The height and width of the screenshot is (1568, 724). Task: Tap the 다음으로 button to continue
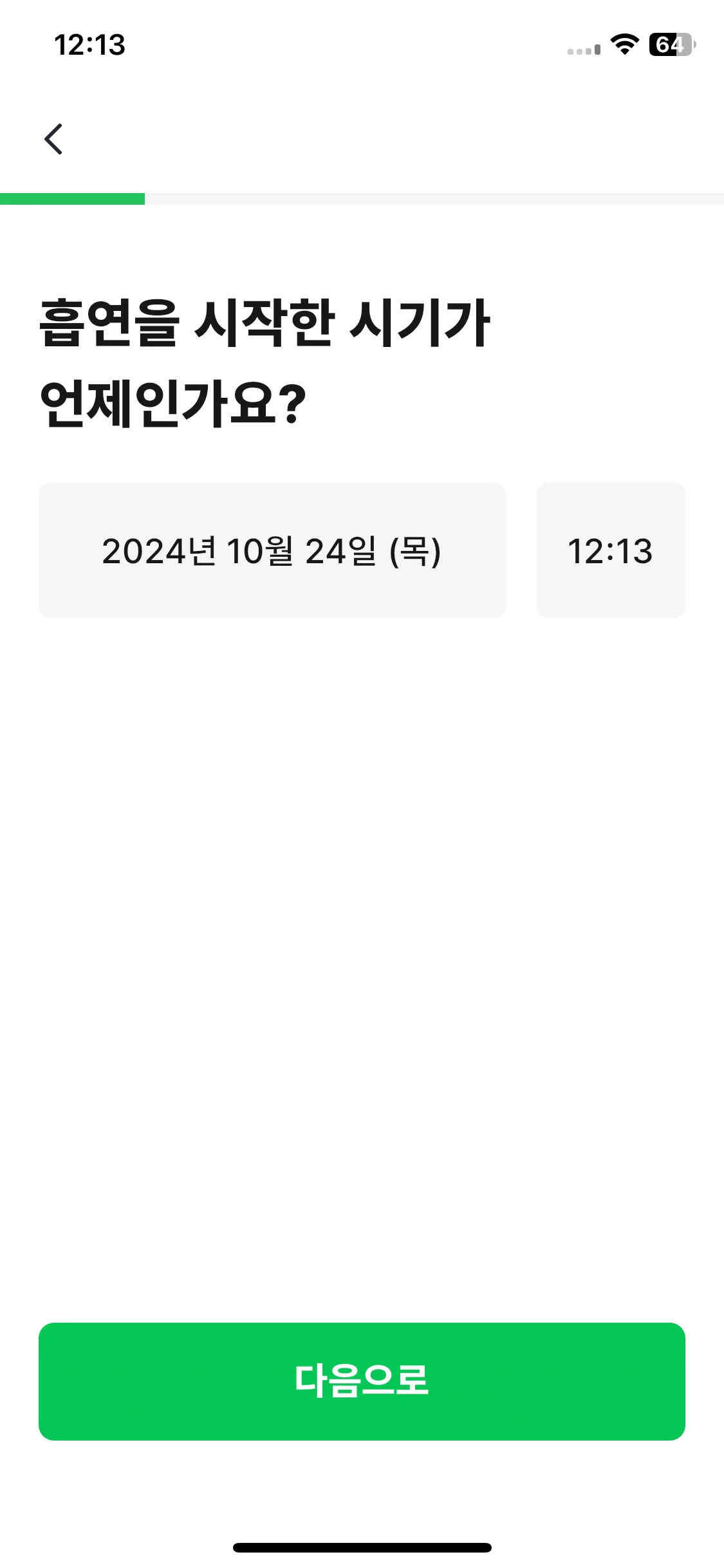tap(362, 1381)
